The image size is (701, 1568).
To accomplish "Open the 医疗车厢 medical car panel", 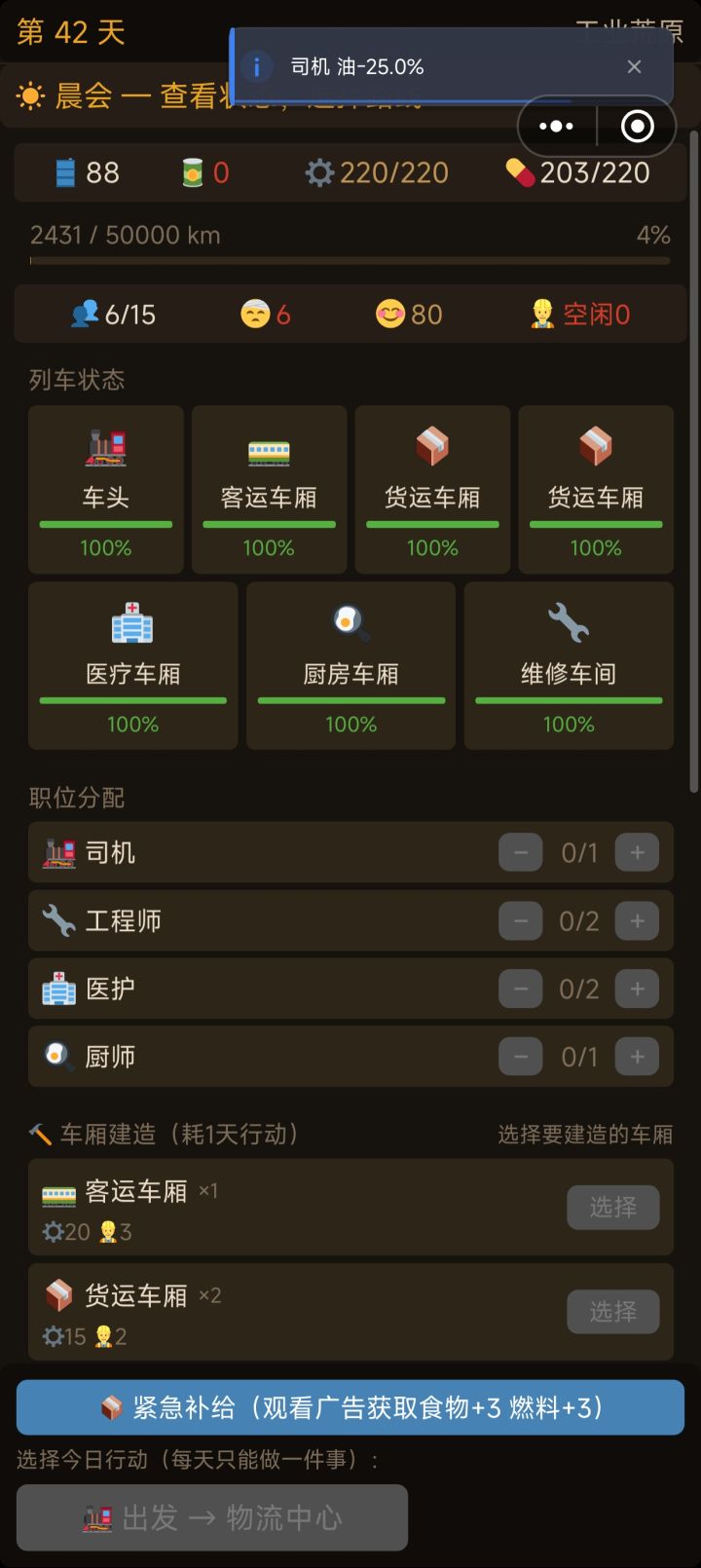I will coord(132,665).
